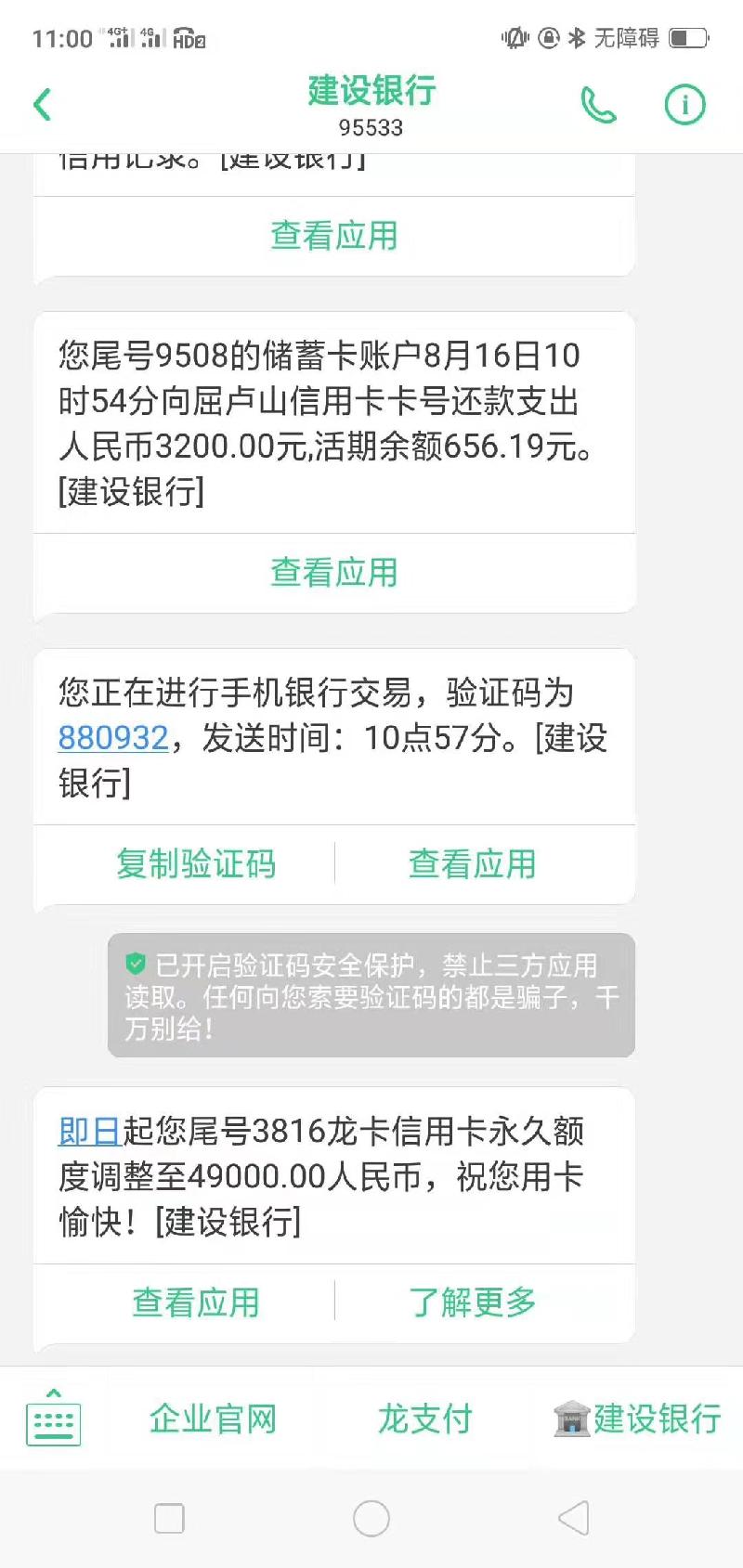This screenshot has height=1568, width=743.
Task: Tap 查看应用 under the 3200.00元 repayment message
Action: point(333,572)
